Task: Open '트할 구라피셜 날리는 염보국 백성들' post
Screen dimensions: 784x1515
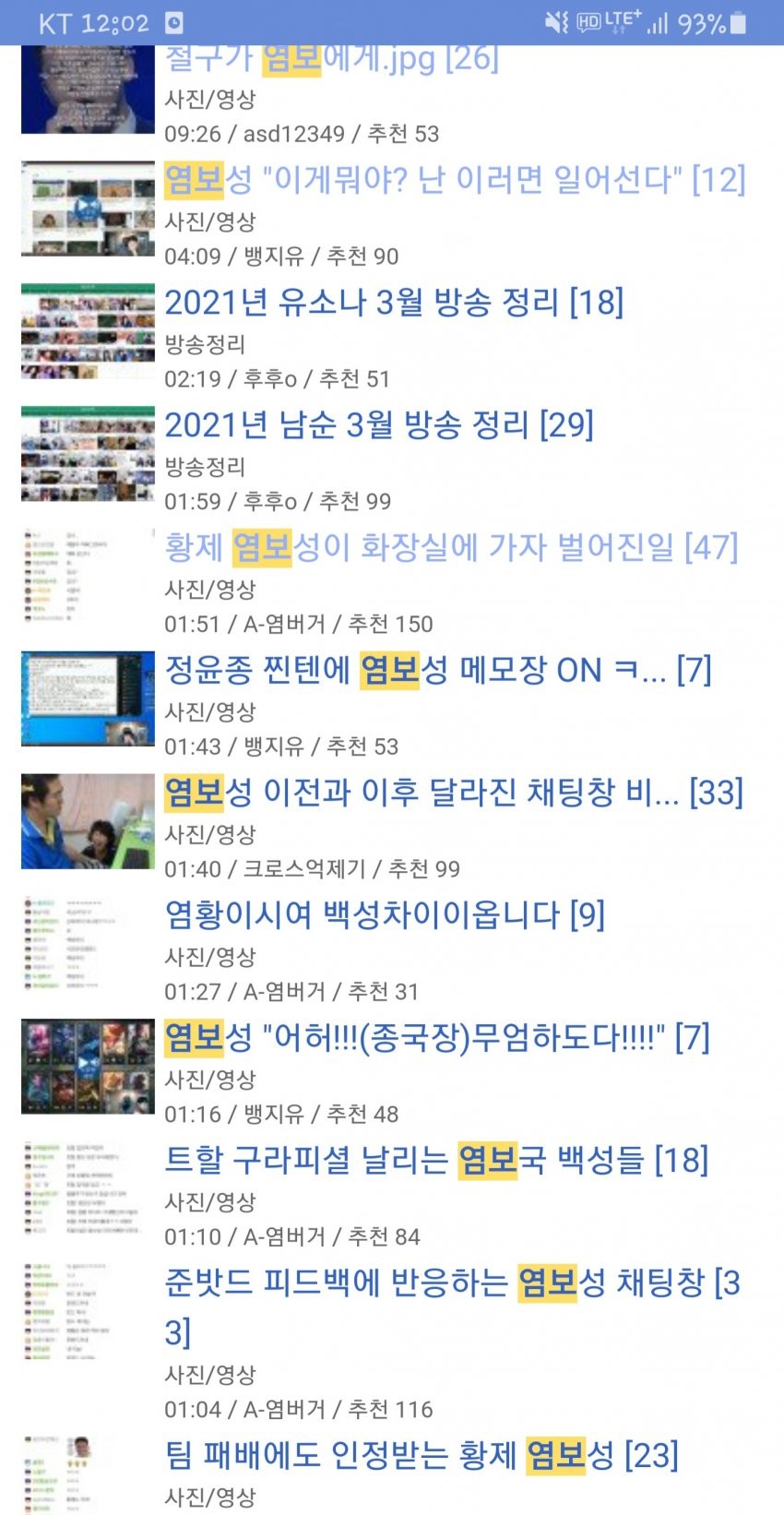Action: pyautogui.click(x=435, y=1161)
